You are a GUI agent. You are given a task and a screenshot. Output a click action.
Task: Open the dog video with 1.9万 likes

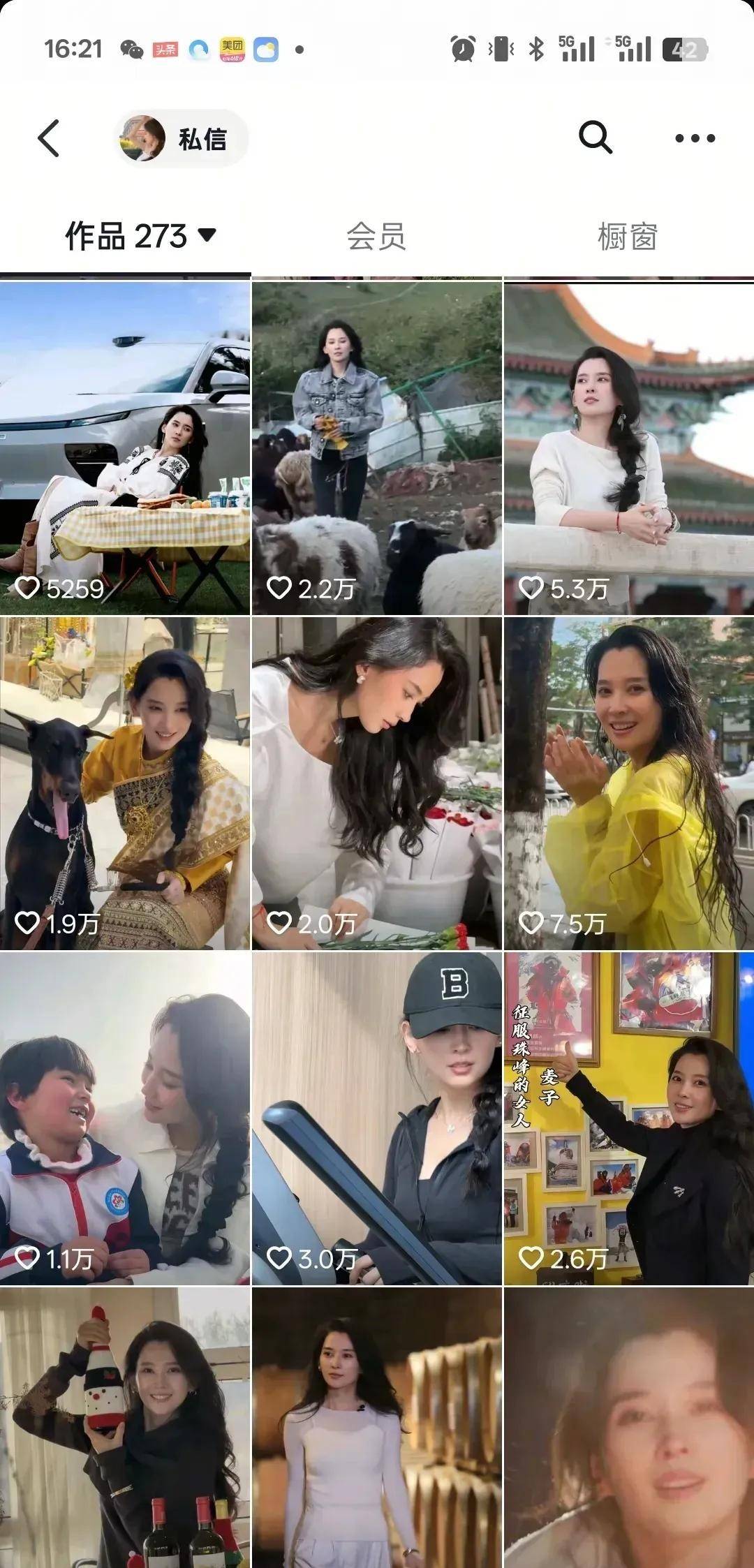[125, 782]
